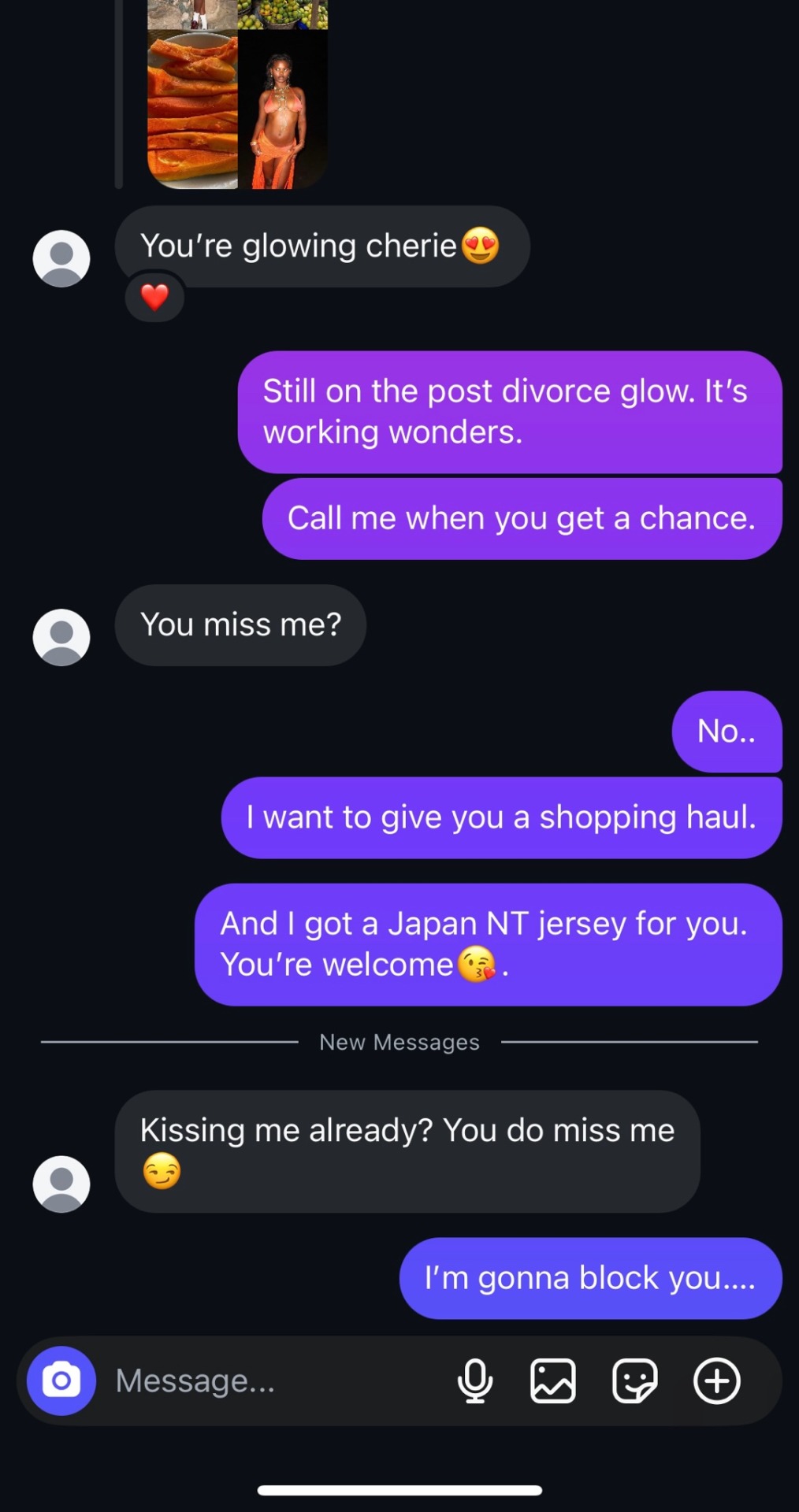Open avatar beside You miss me?

pyautogui.click(x=61, y=637)
